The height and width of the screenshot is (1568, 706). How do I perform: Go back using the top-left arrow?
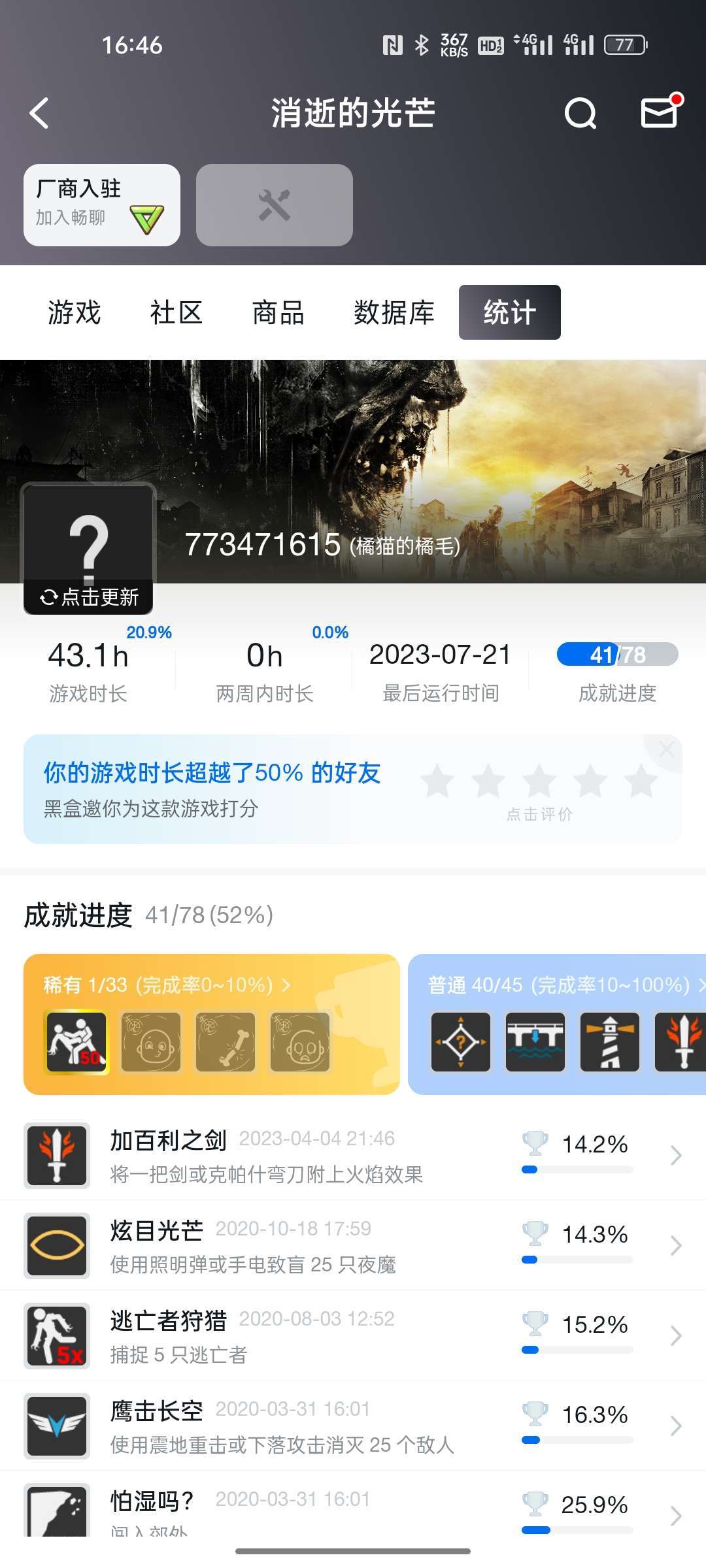click(40, 114)
